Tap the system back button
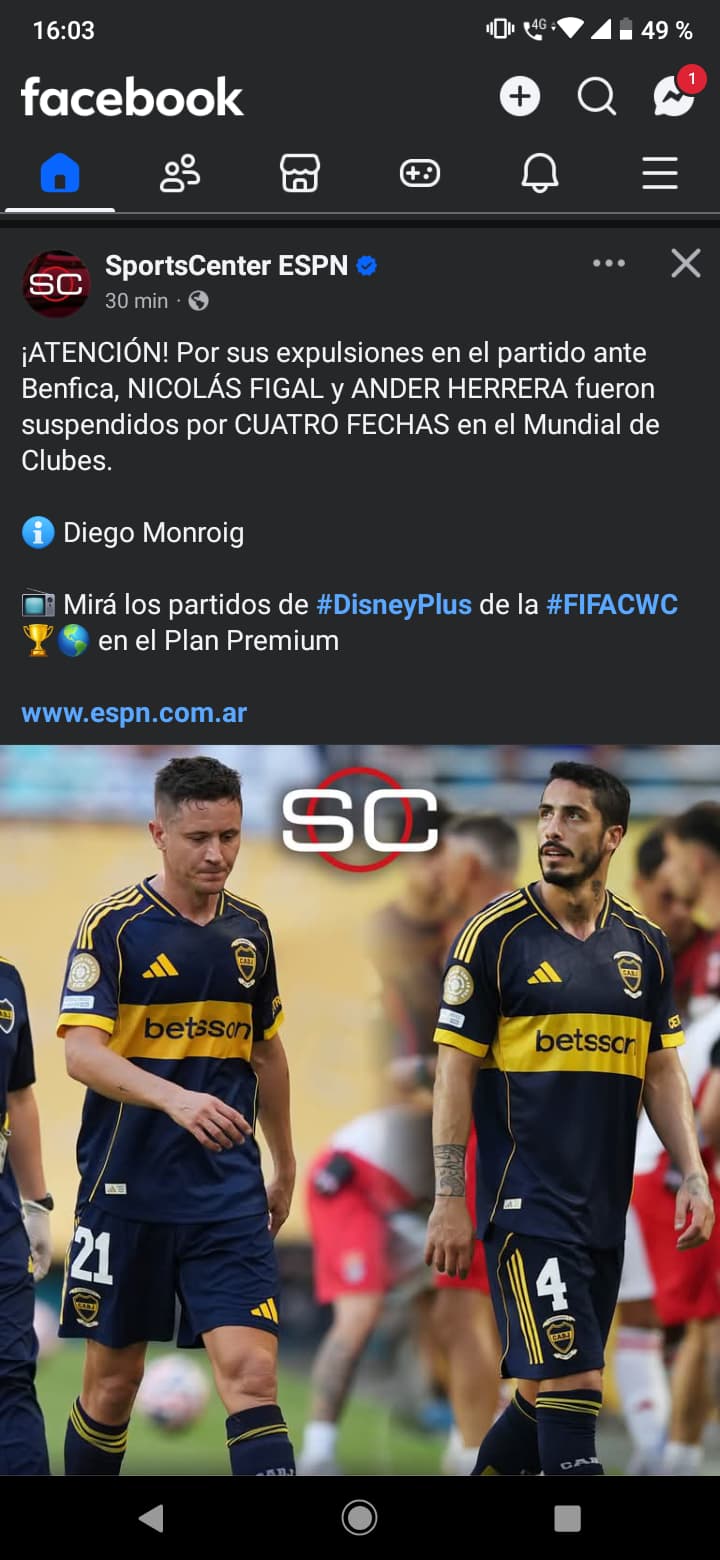This screenshot has height=1560, width=720. point(151,1518)
